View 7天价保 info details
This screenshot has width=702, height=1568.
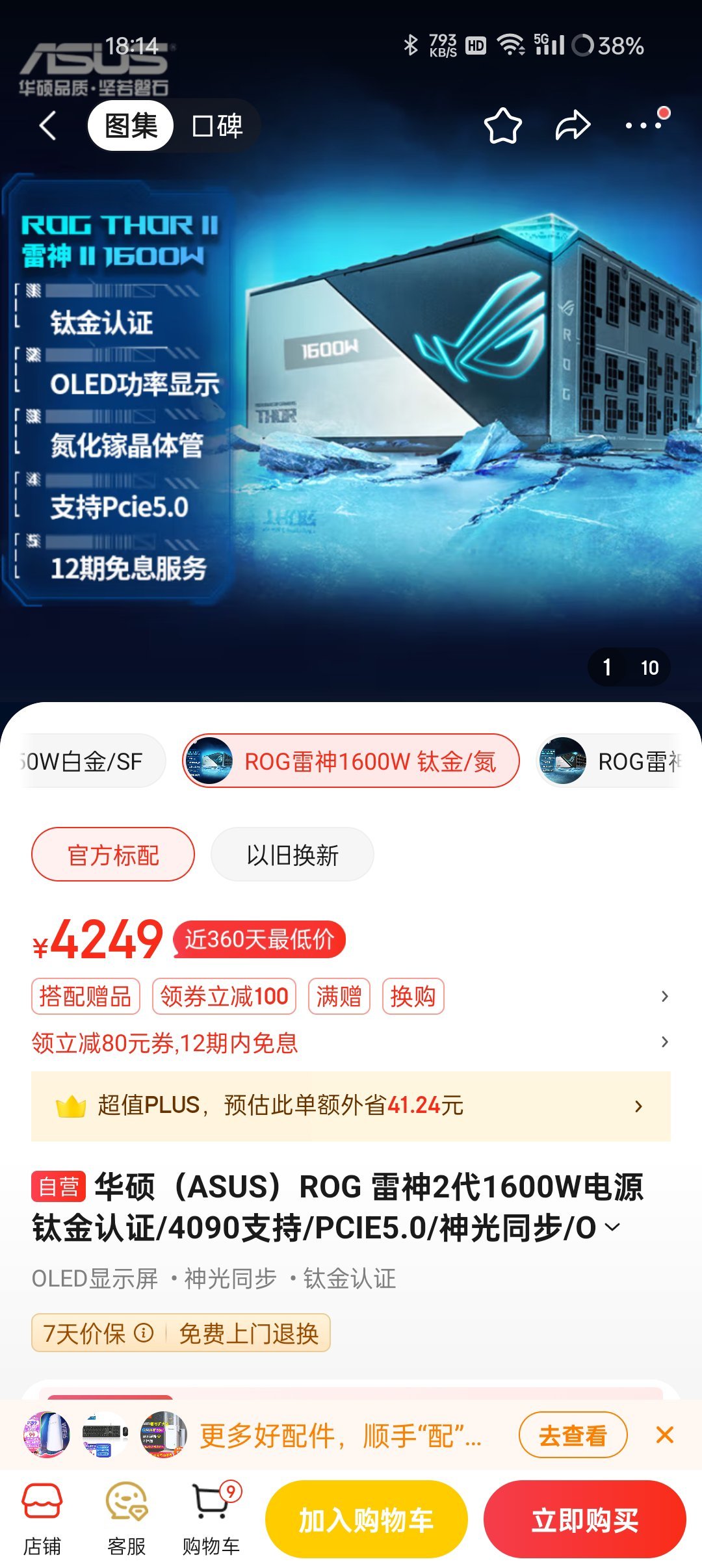coord(144,1333)
